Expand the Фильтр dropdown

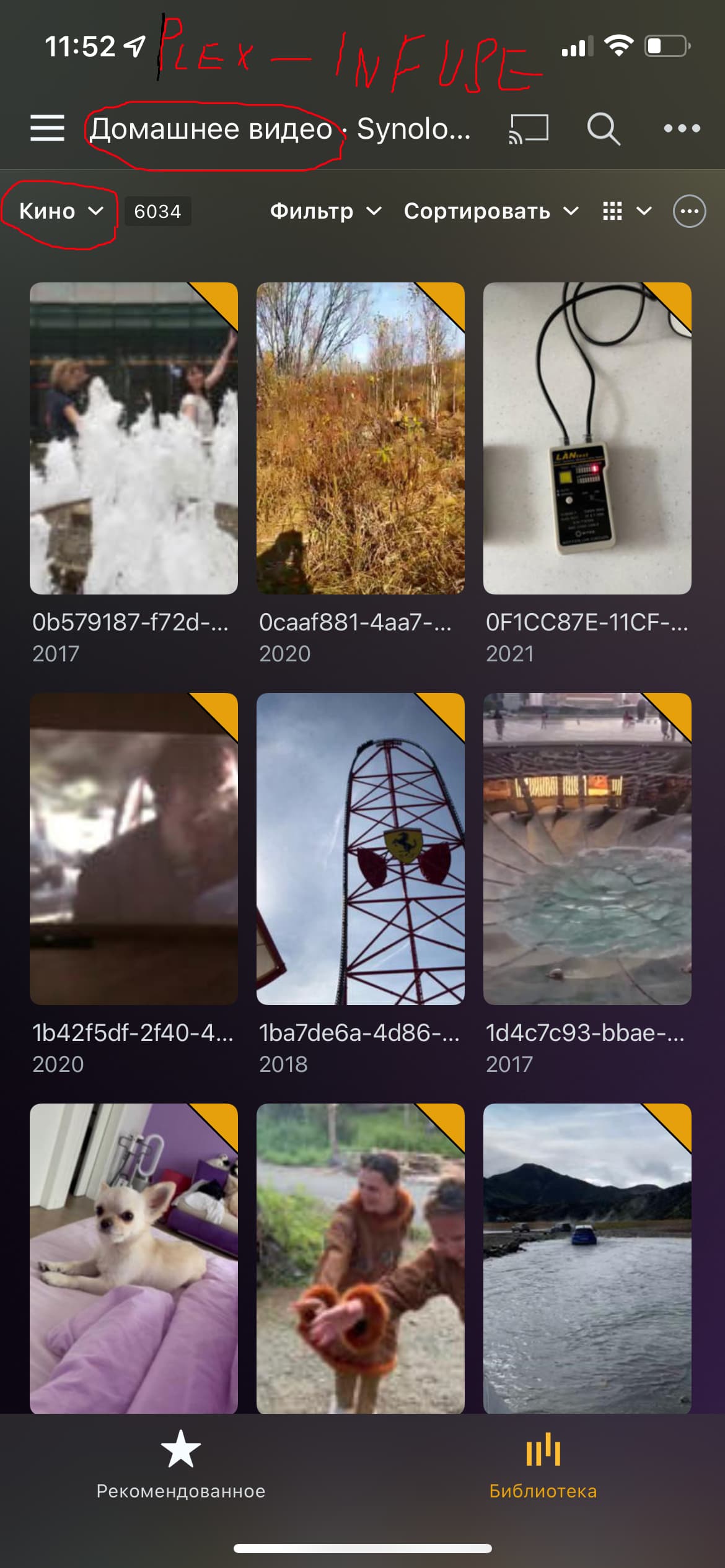(325, 211)
